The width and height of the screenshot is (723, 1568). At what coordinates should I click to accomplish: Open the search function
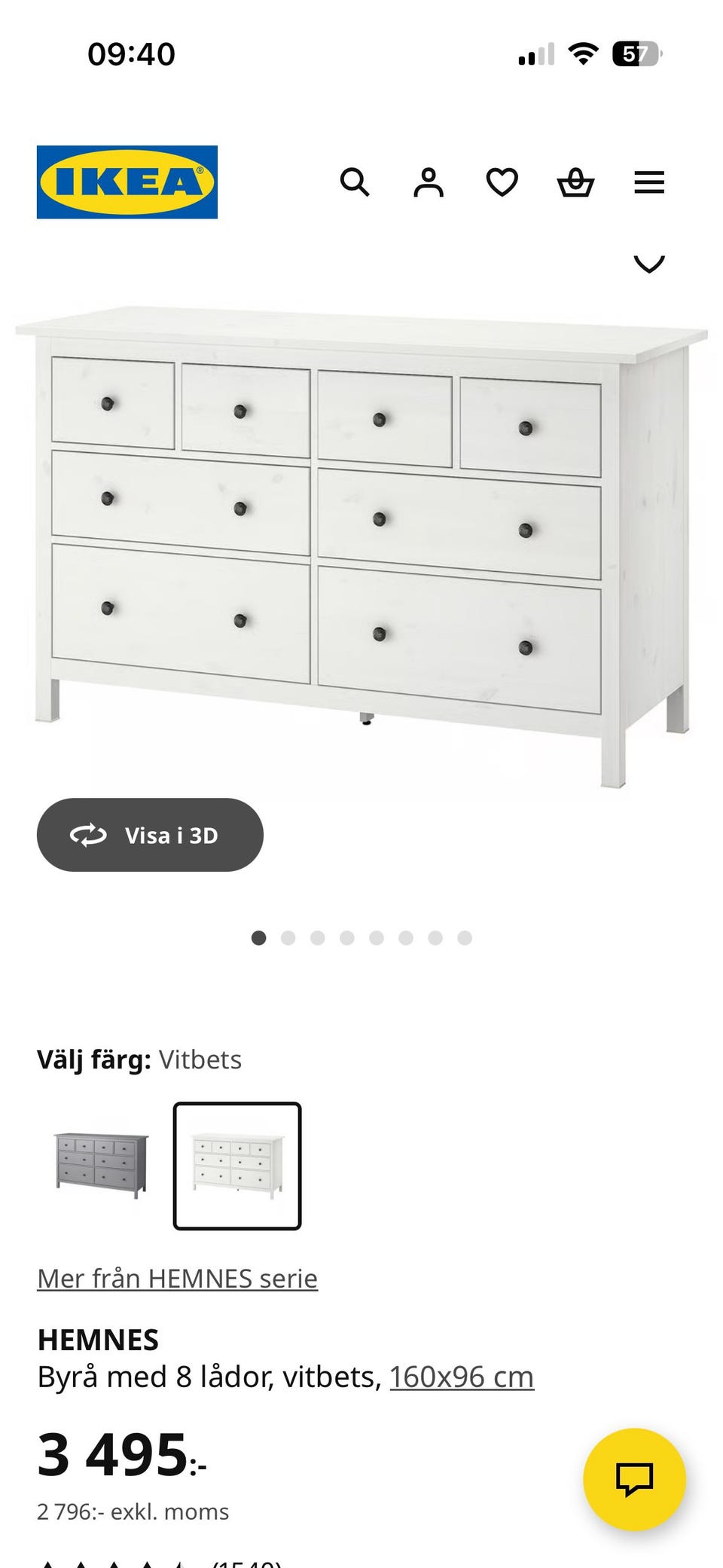(355, 182)
